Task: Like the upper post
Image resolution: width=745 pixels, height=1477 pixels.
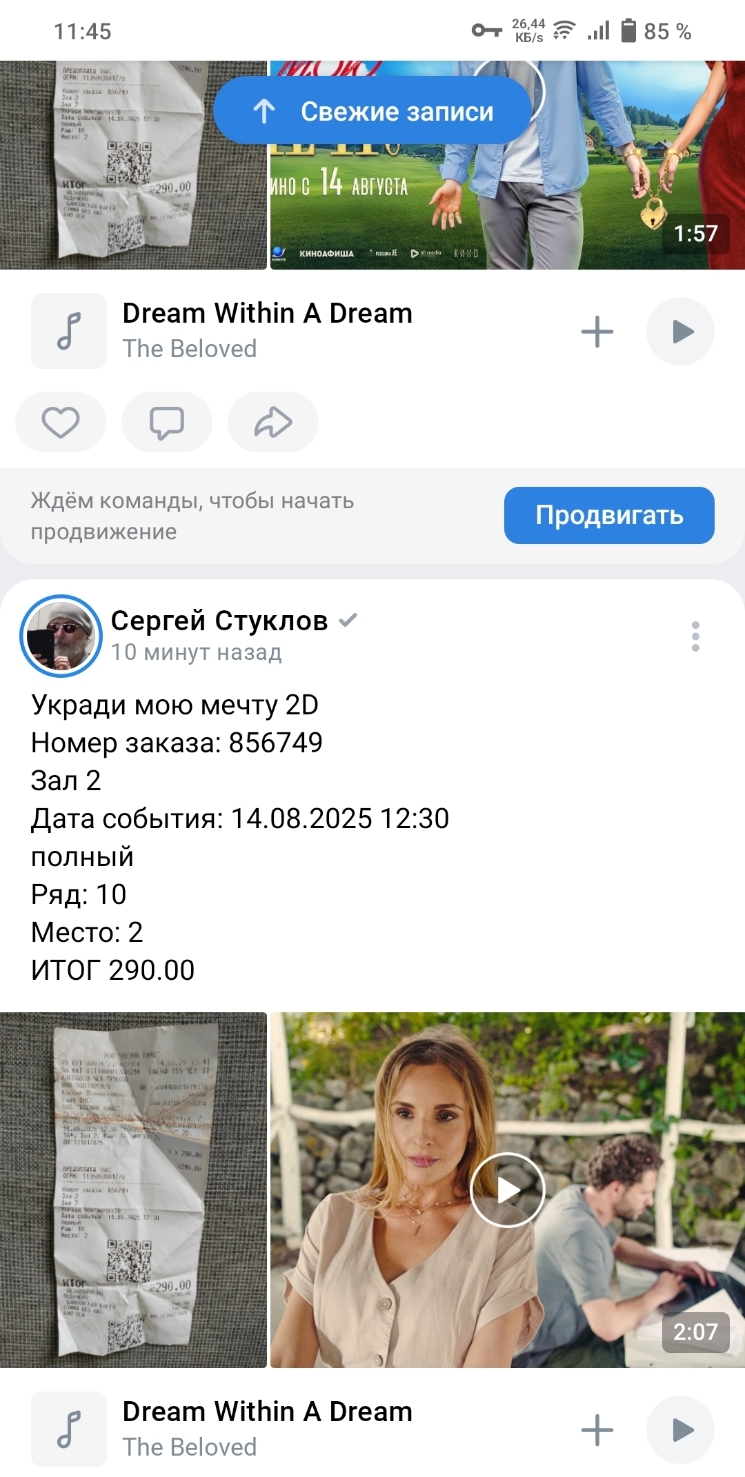Action: pyautogui.click(x=60, y=422)
